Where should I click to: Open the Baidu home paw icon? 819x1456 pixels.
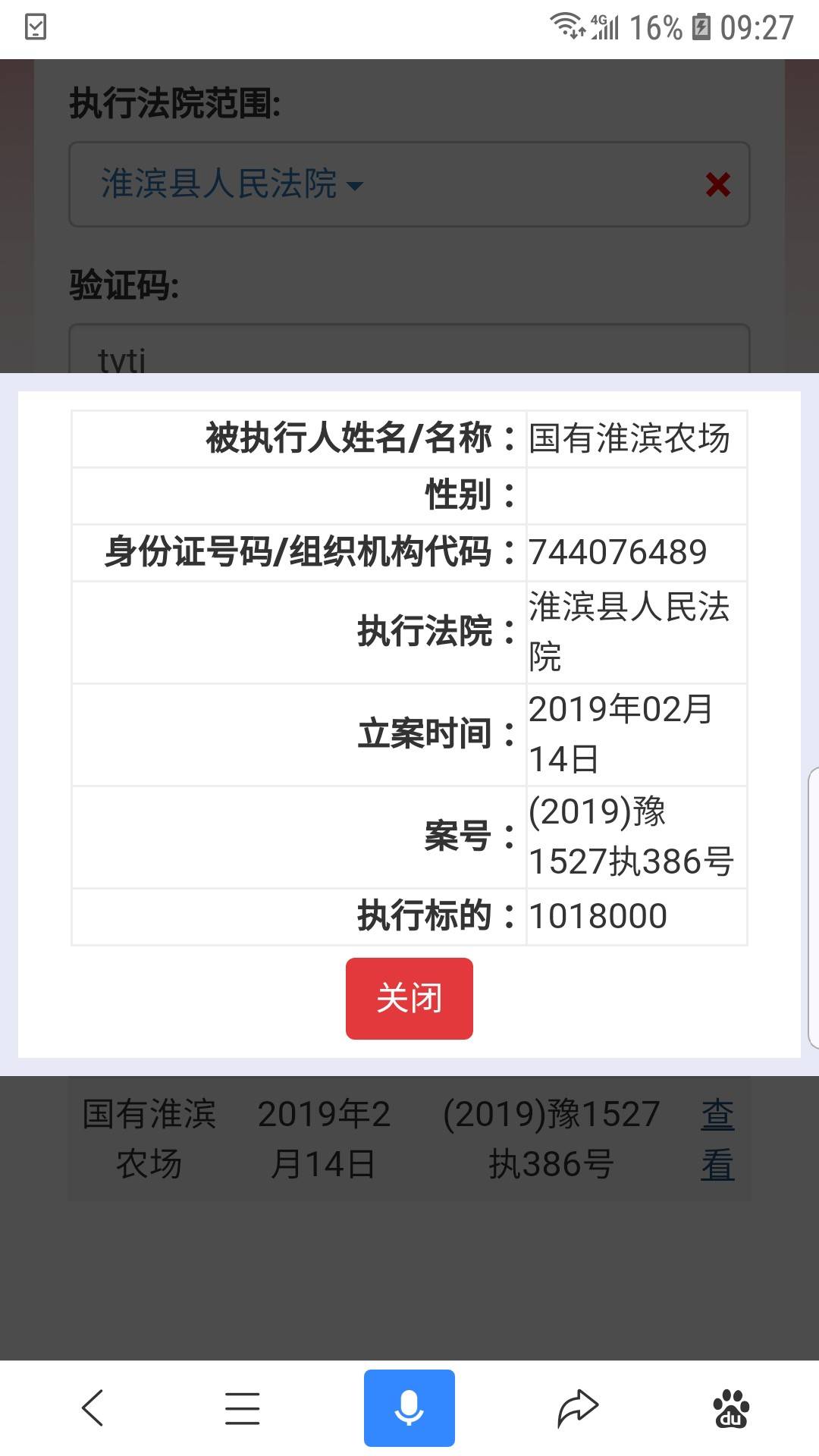coord(731,1408)
